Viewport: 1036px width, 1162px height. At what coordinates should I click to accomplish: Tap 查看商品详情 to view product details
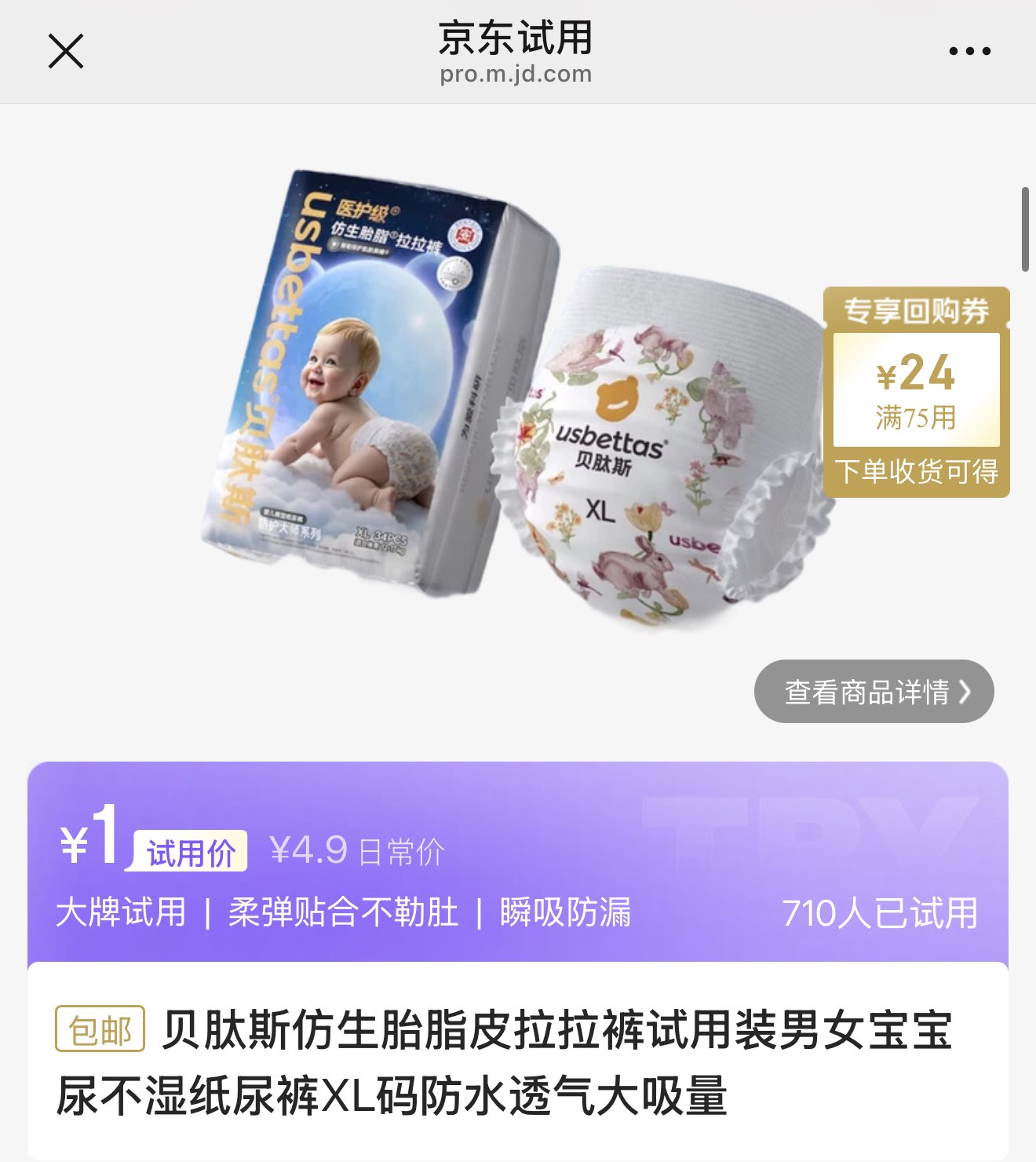(874, 692)
